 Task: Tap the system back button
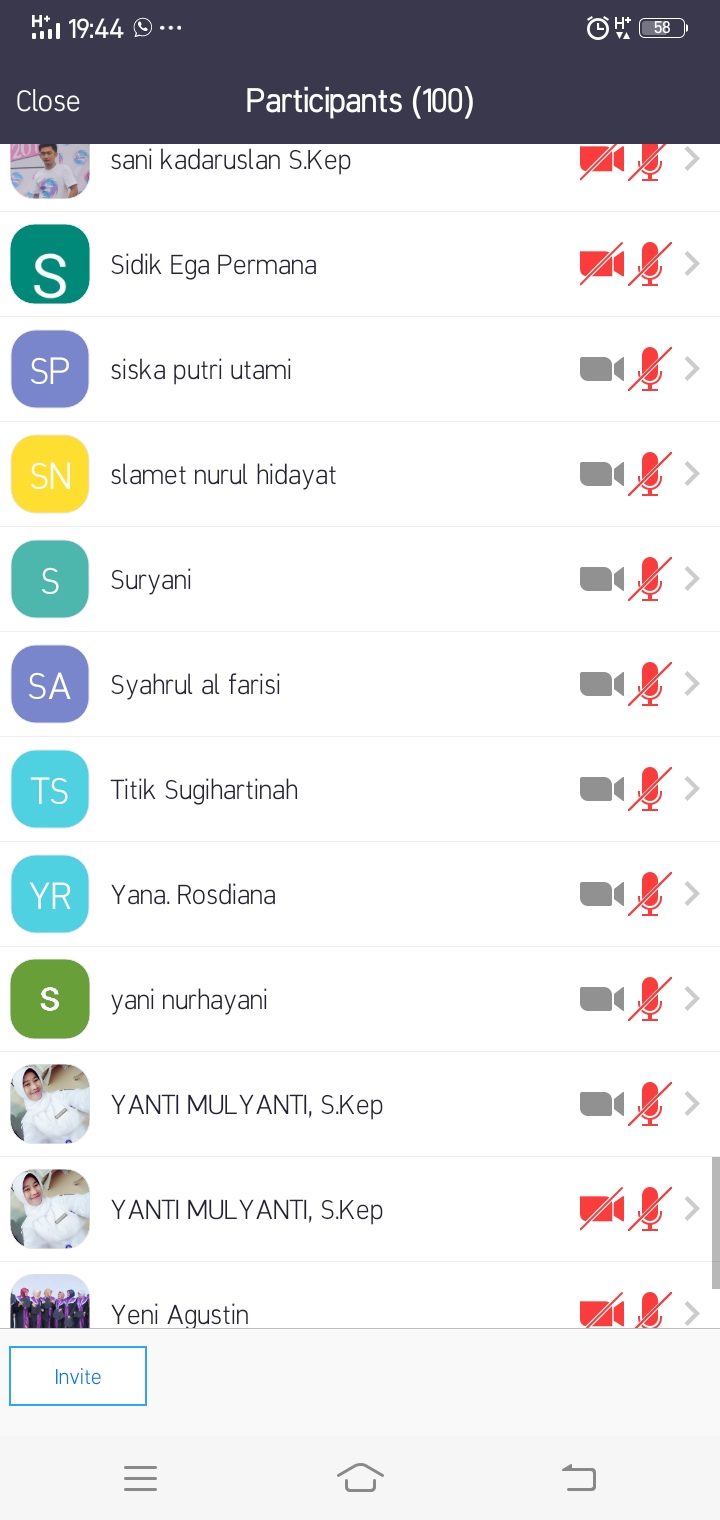pos(579,1477)
